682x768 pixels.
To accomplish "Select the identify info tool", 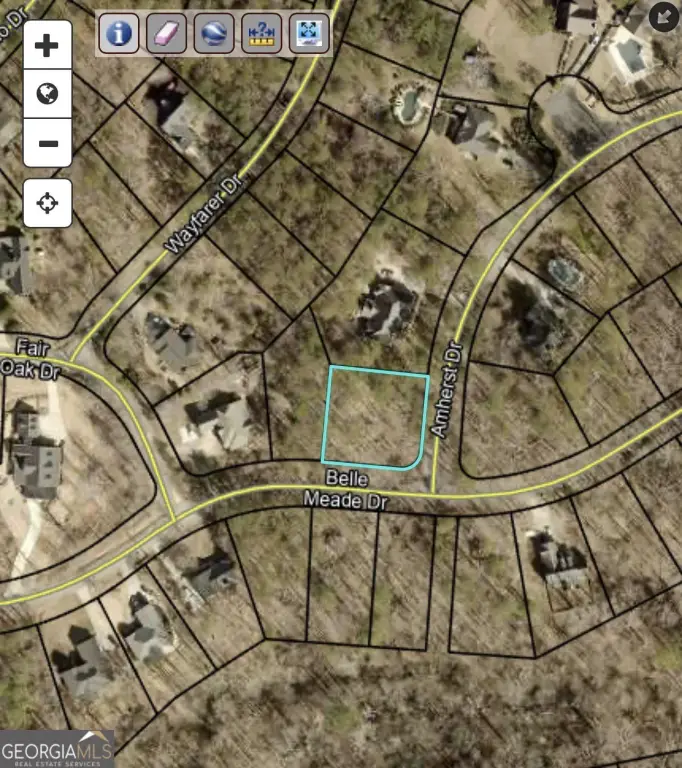I will coord(119,33).
